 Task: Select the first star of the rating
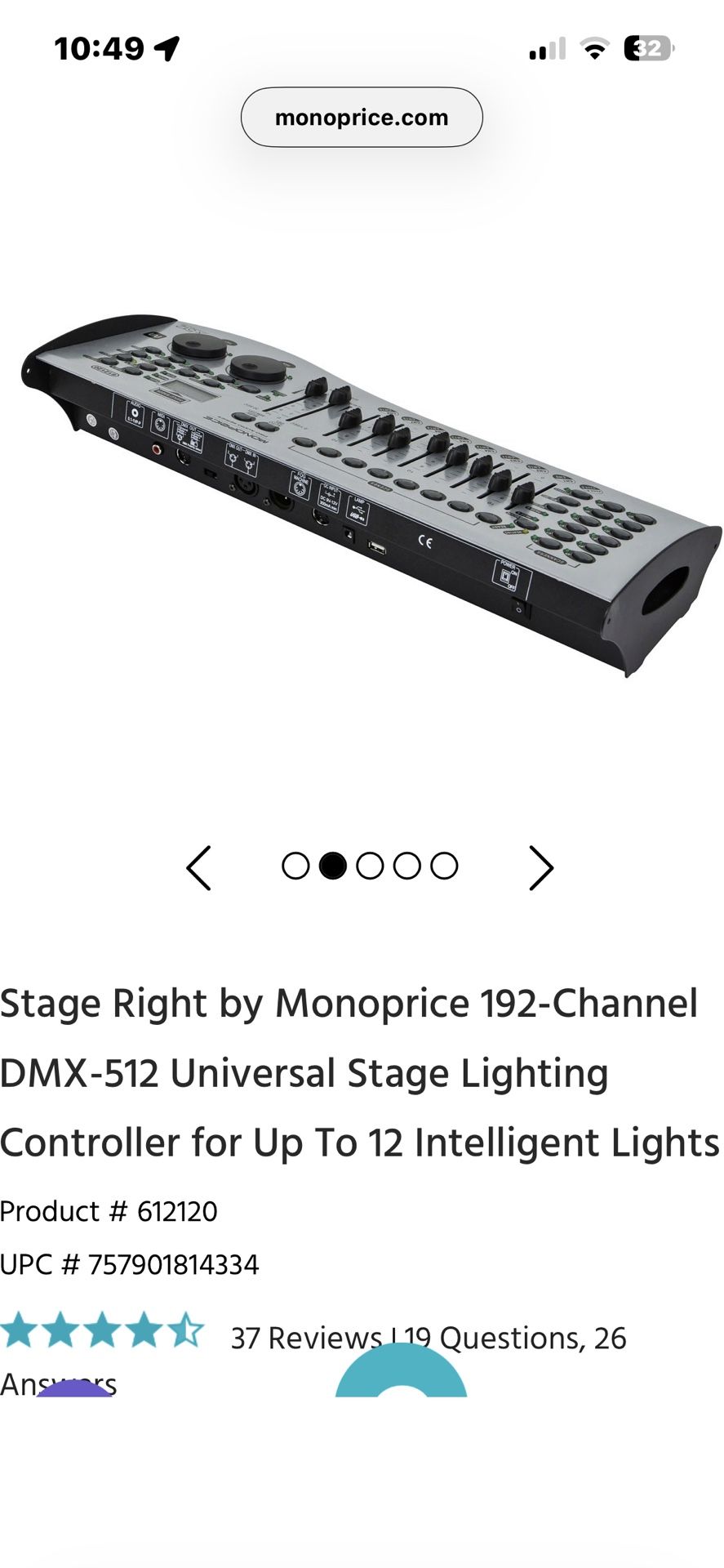point(18,1327)
